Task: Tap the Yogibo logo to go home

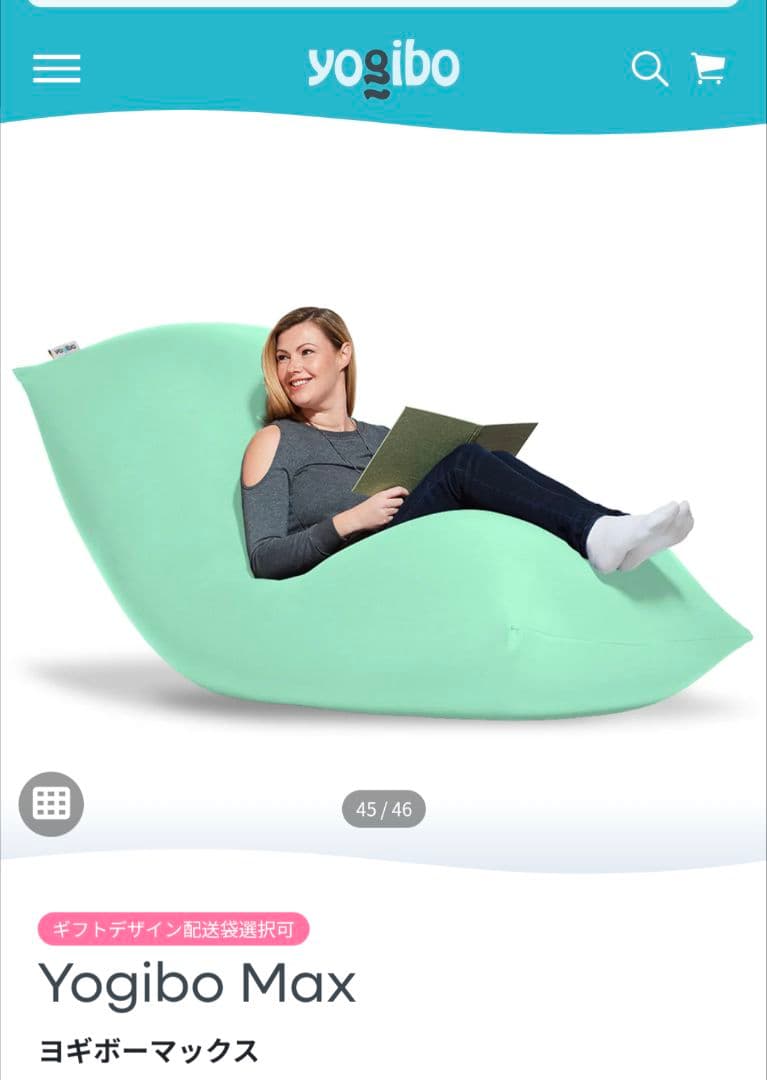Action: (383, 68)
